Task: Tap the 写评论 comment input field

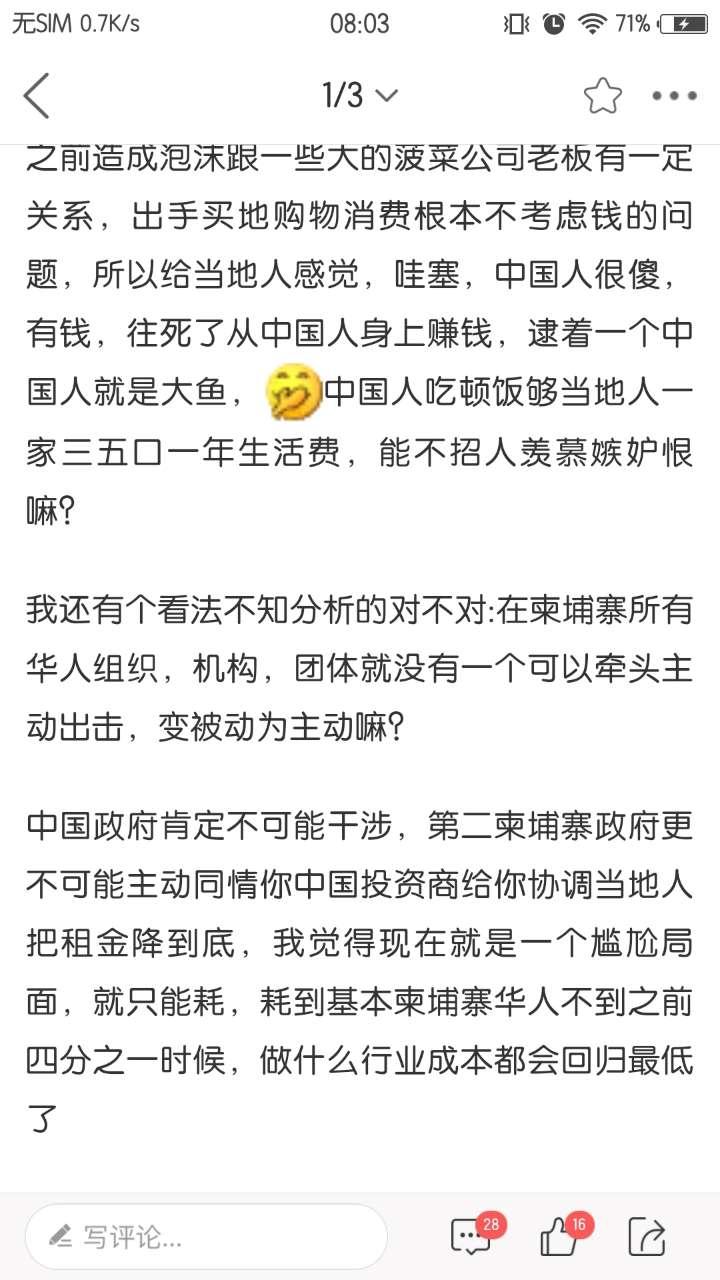Action: click(206, 1237)
